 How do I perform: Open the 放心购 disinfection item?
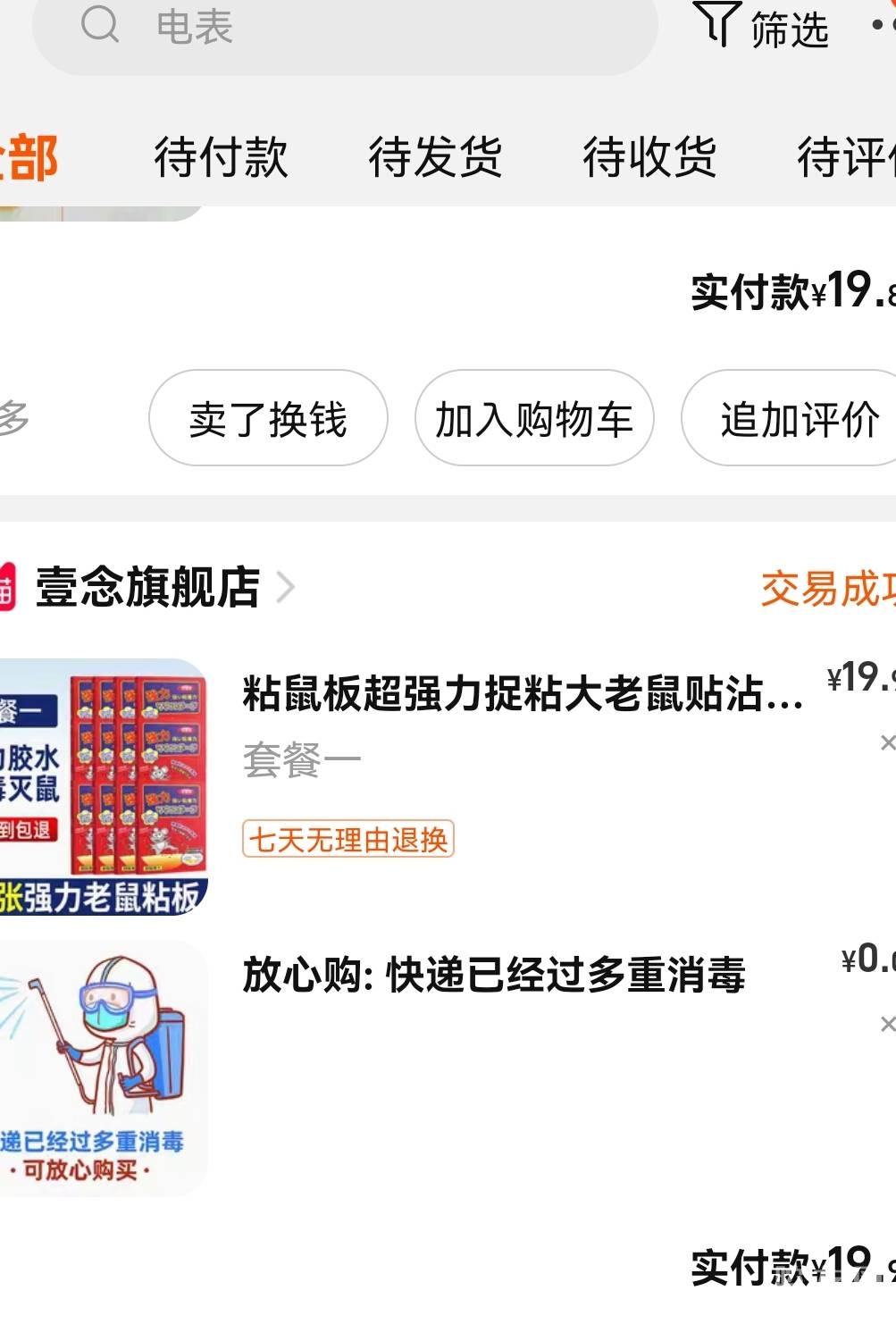(x=494, y=974)
